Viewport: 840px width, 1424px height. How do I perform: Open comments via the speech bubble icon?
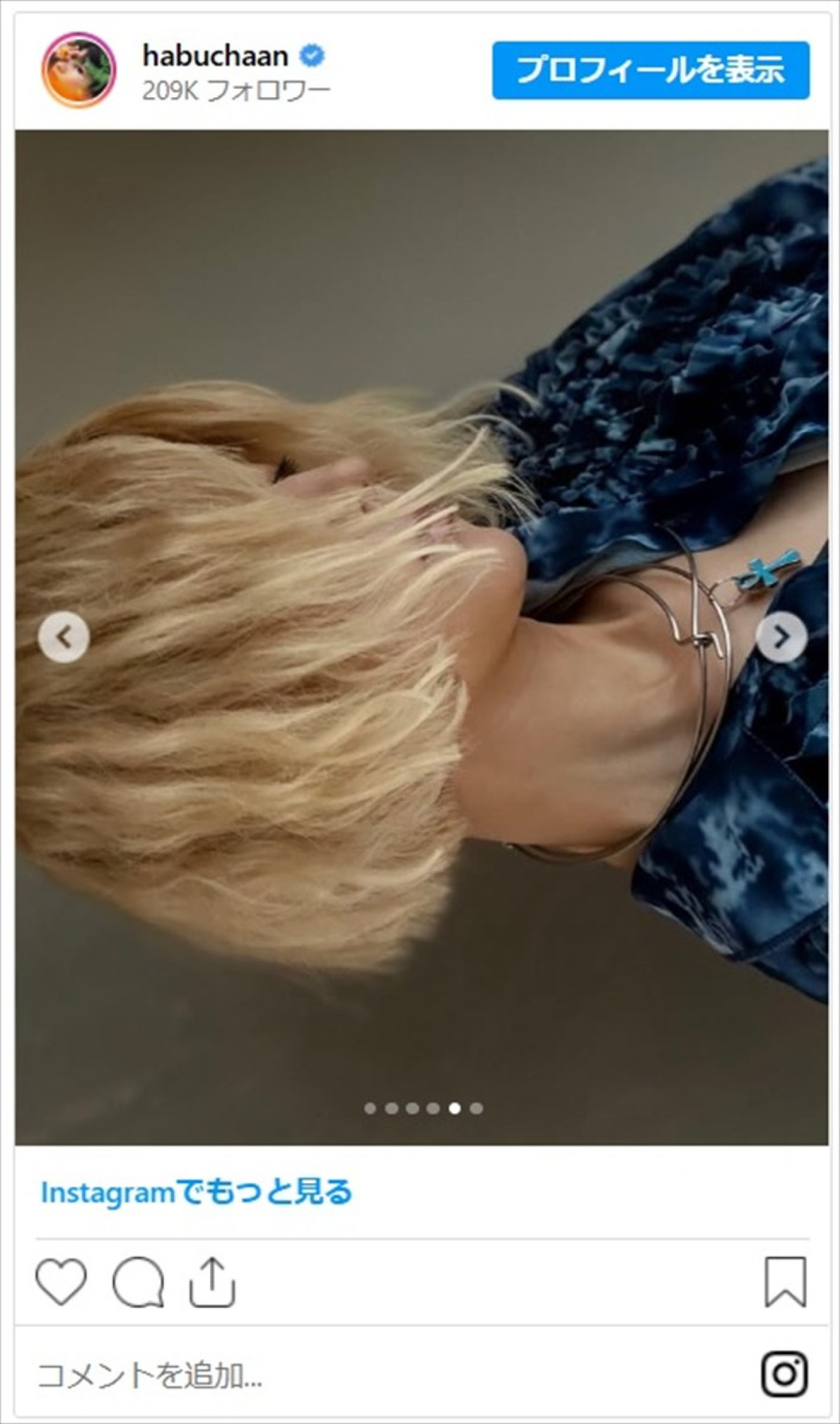coord(138,1282)
